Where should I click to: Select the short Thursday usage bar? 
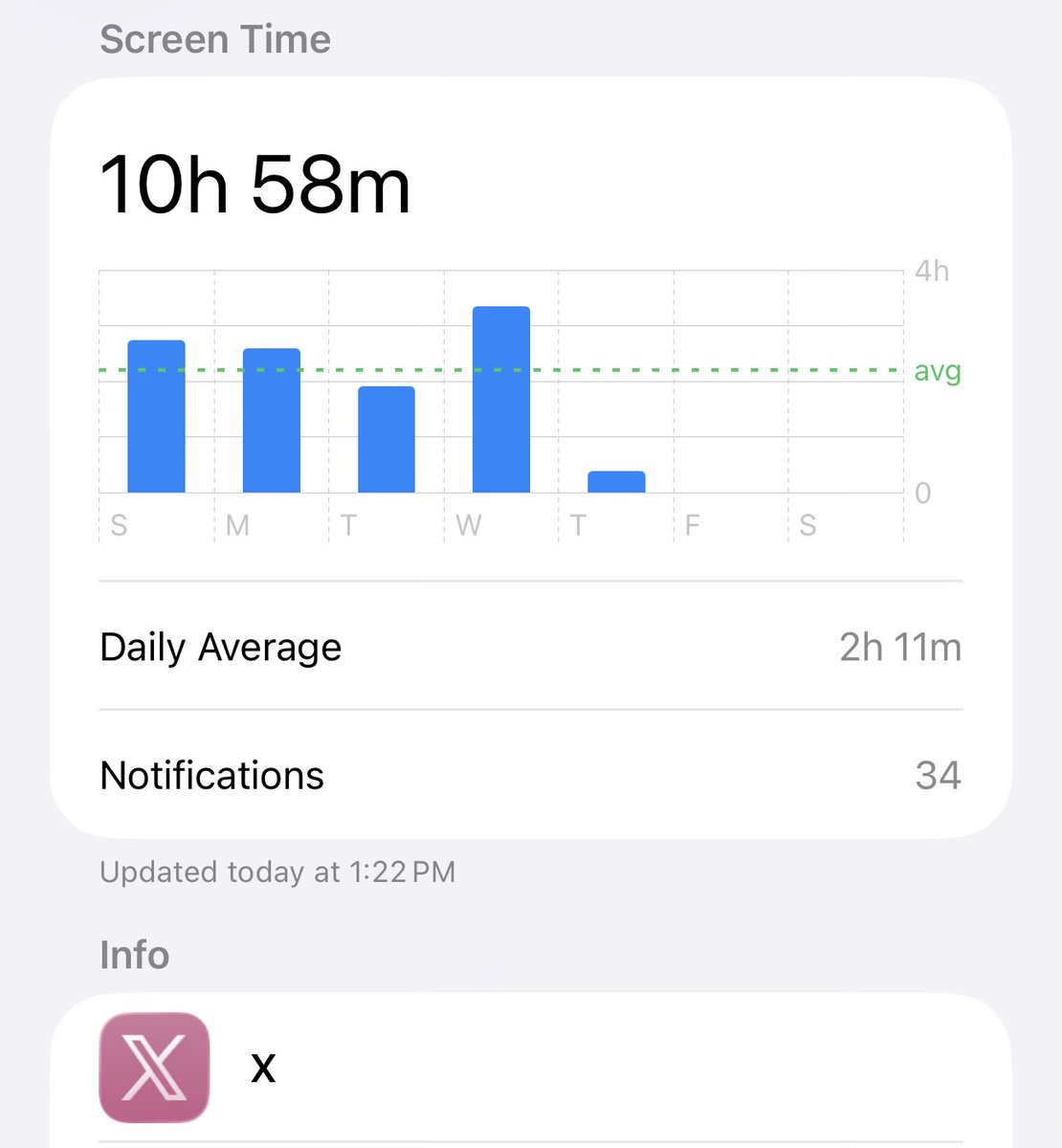(616, 482)
